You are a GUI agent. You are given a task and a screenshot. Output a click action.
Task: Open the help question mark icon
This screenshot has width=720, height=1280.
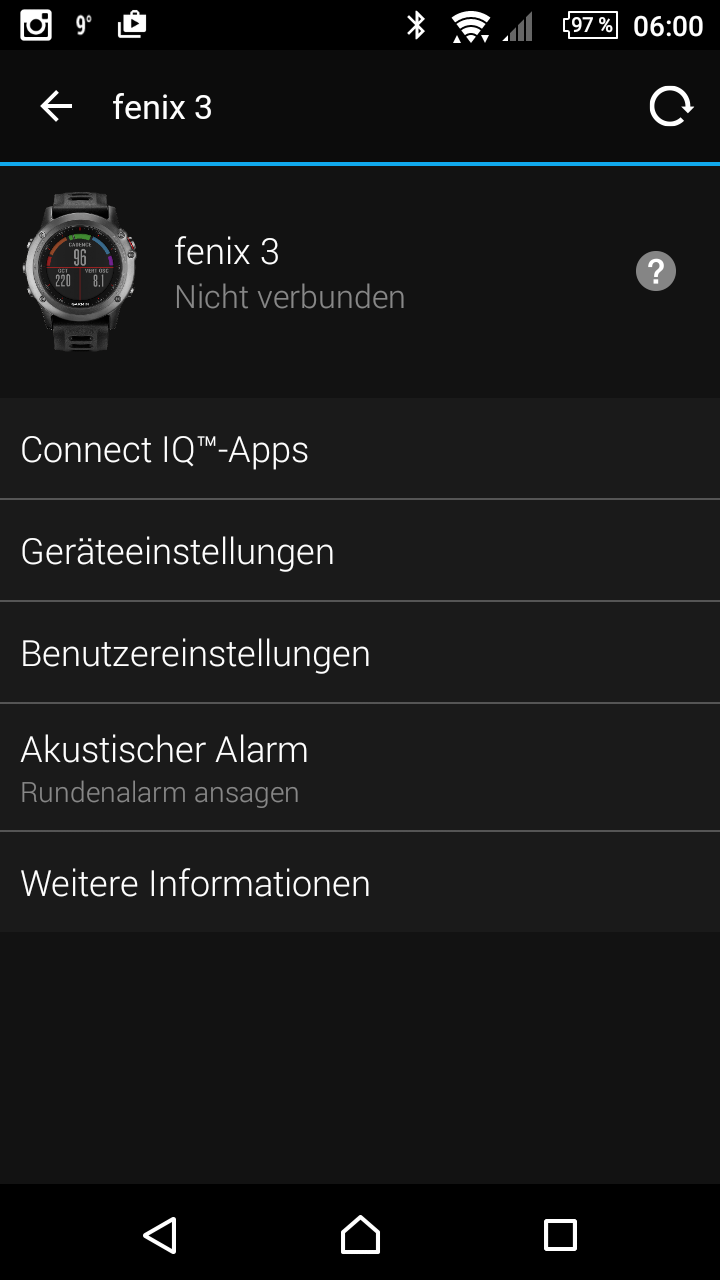tap(656, 271)
